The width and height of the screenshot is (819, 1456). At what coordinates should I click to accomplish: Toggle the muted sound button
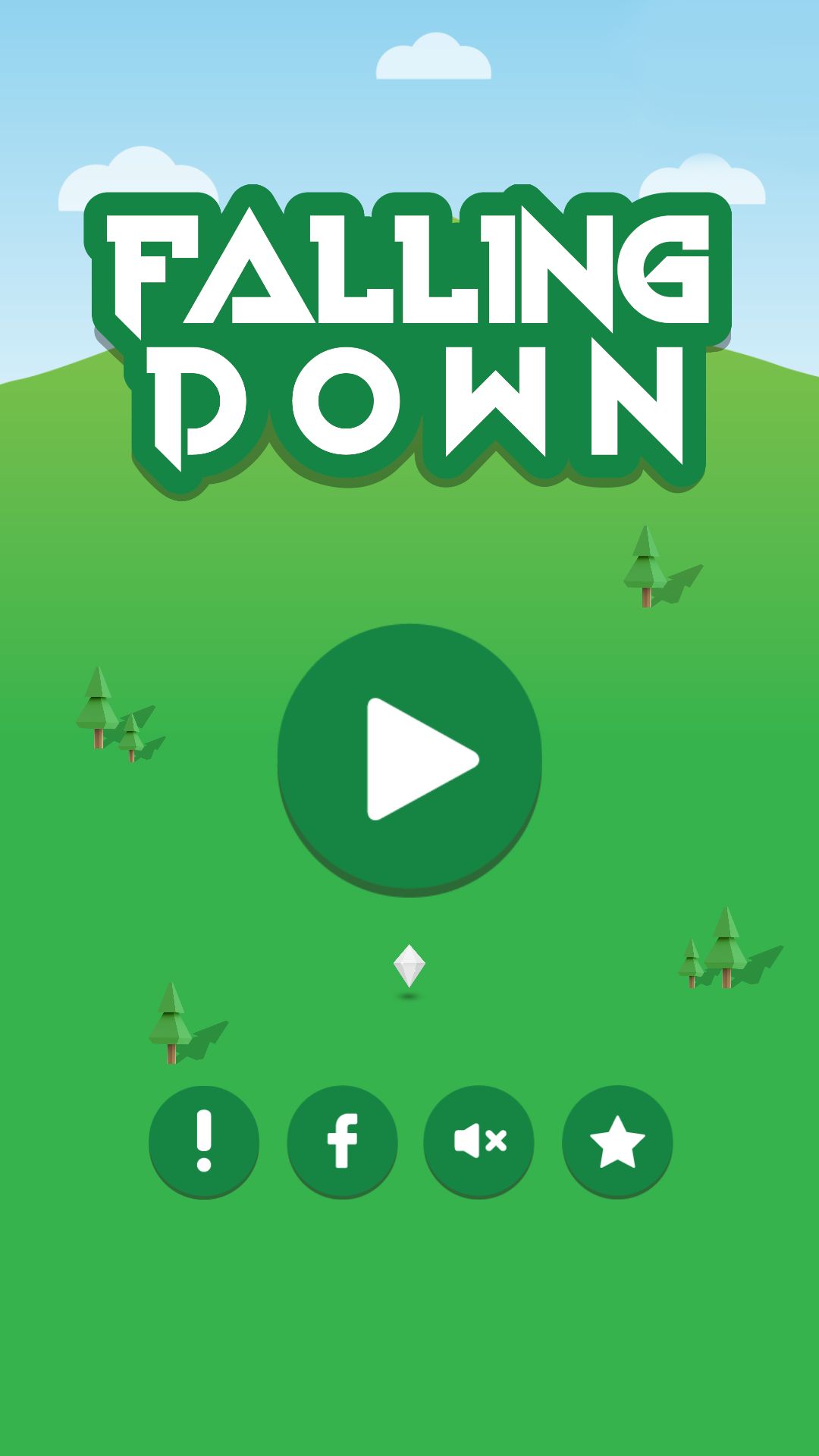[x=479, y=1141]
